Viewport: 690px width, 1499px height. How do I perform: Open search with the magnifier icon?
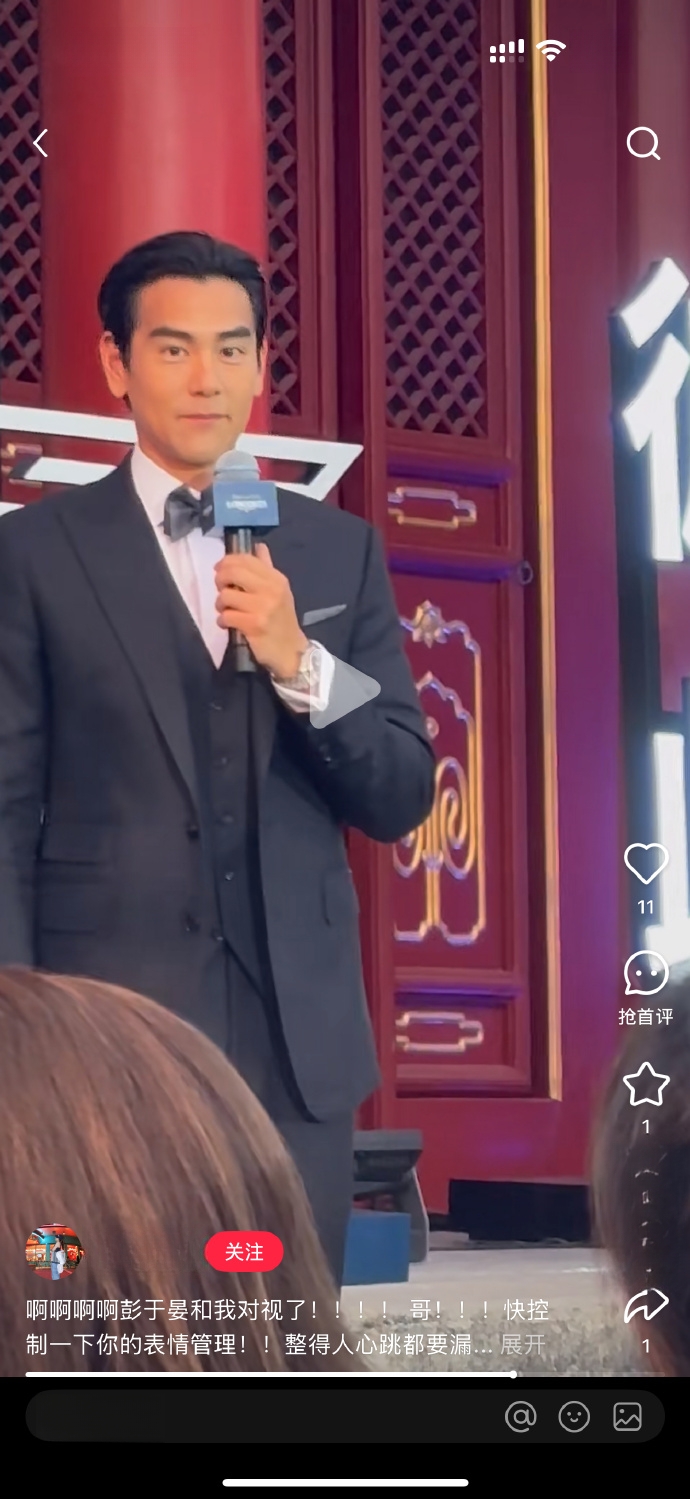coord(643,144)
